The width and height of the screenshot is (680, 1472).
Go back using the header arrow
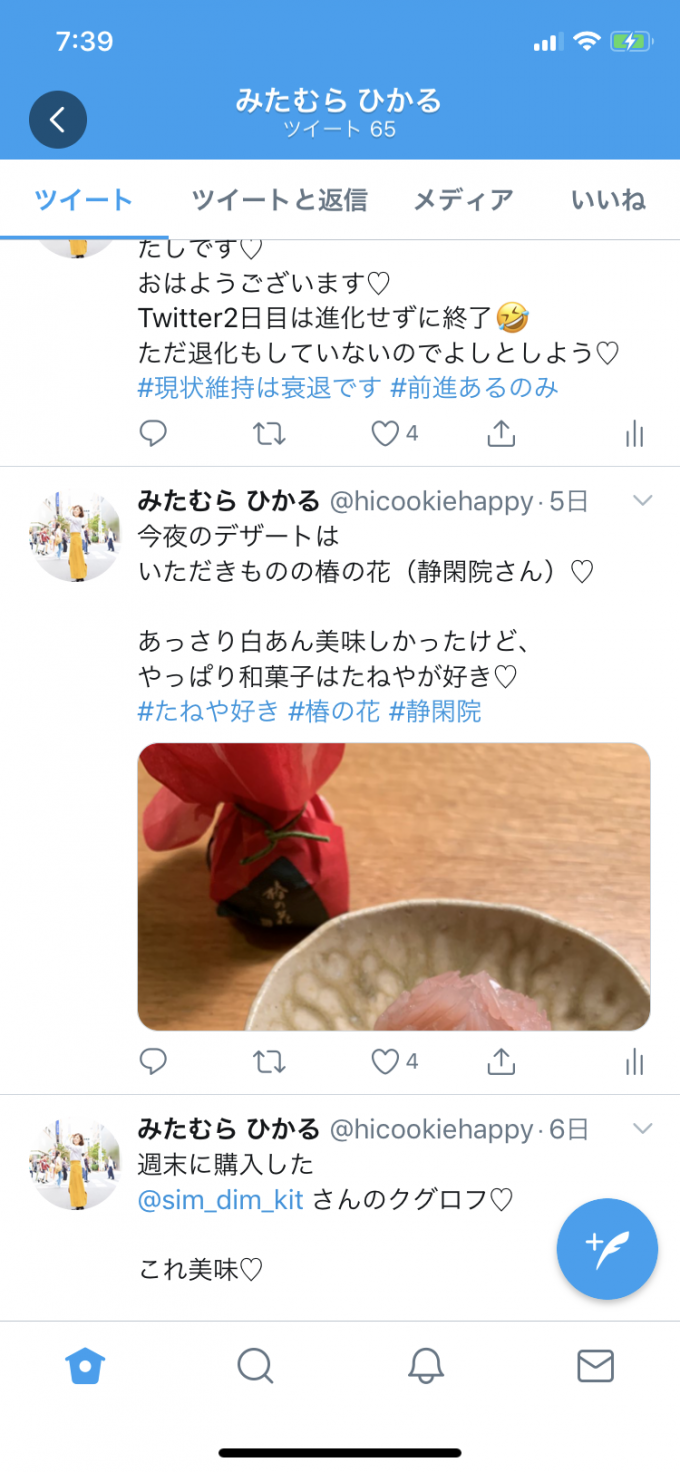click(x=58, y=120)
